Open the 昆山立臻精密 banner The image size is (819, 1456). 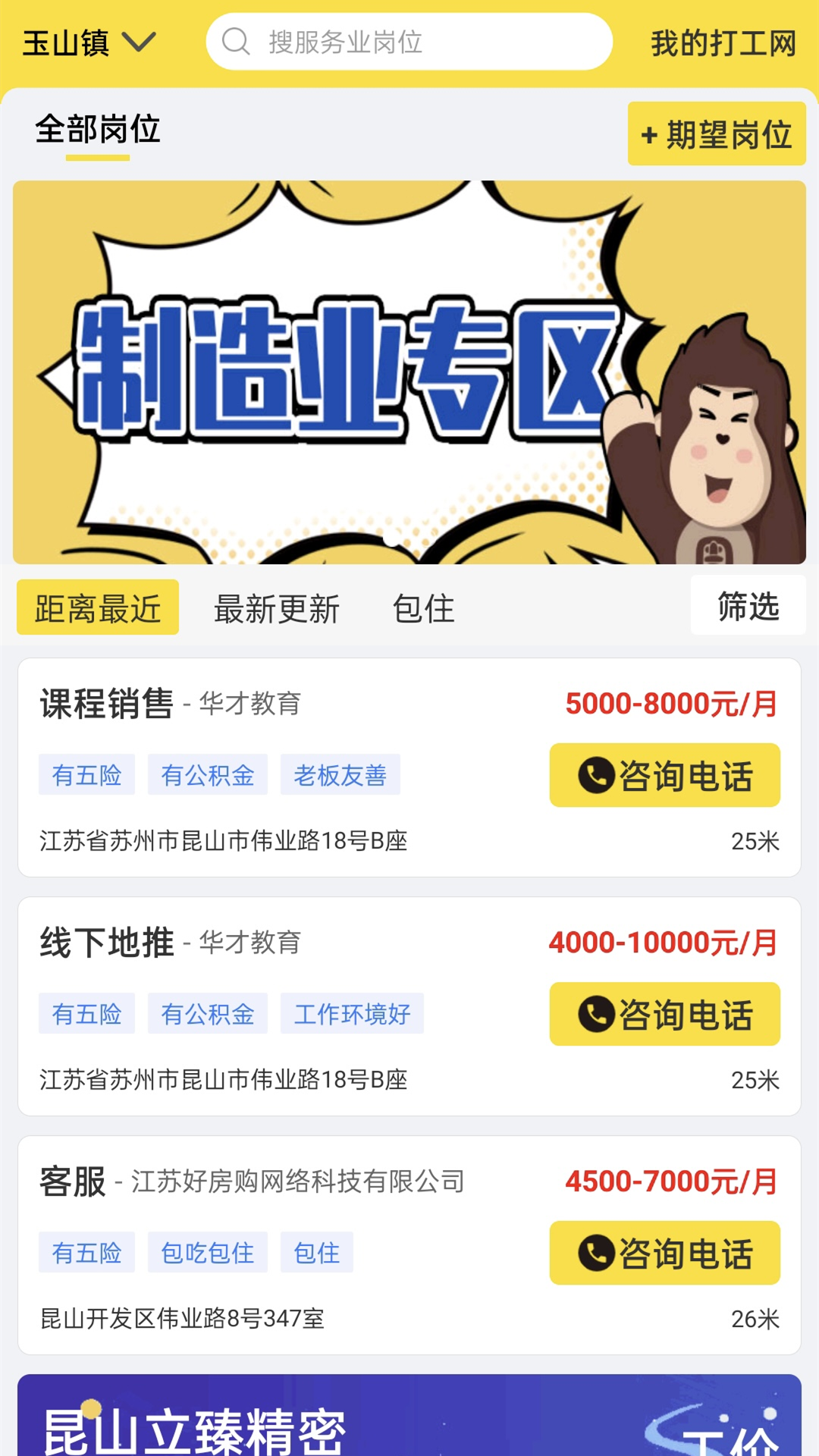(x=409, y=1415)
